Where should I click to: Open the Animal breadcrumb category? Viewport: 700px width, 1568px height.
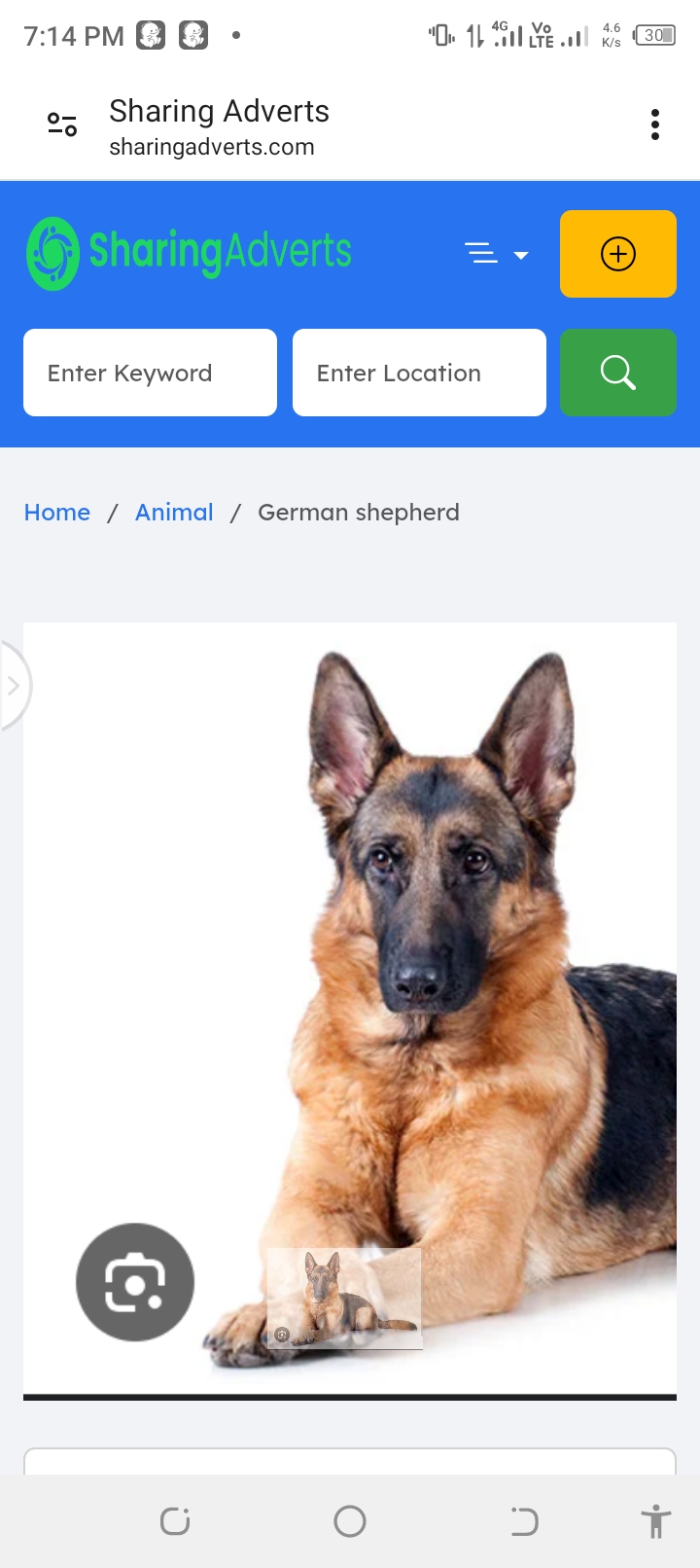click(174, 513)
